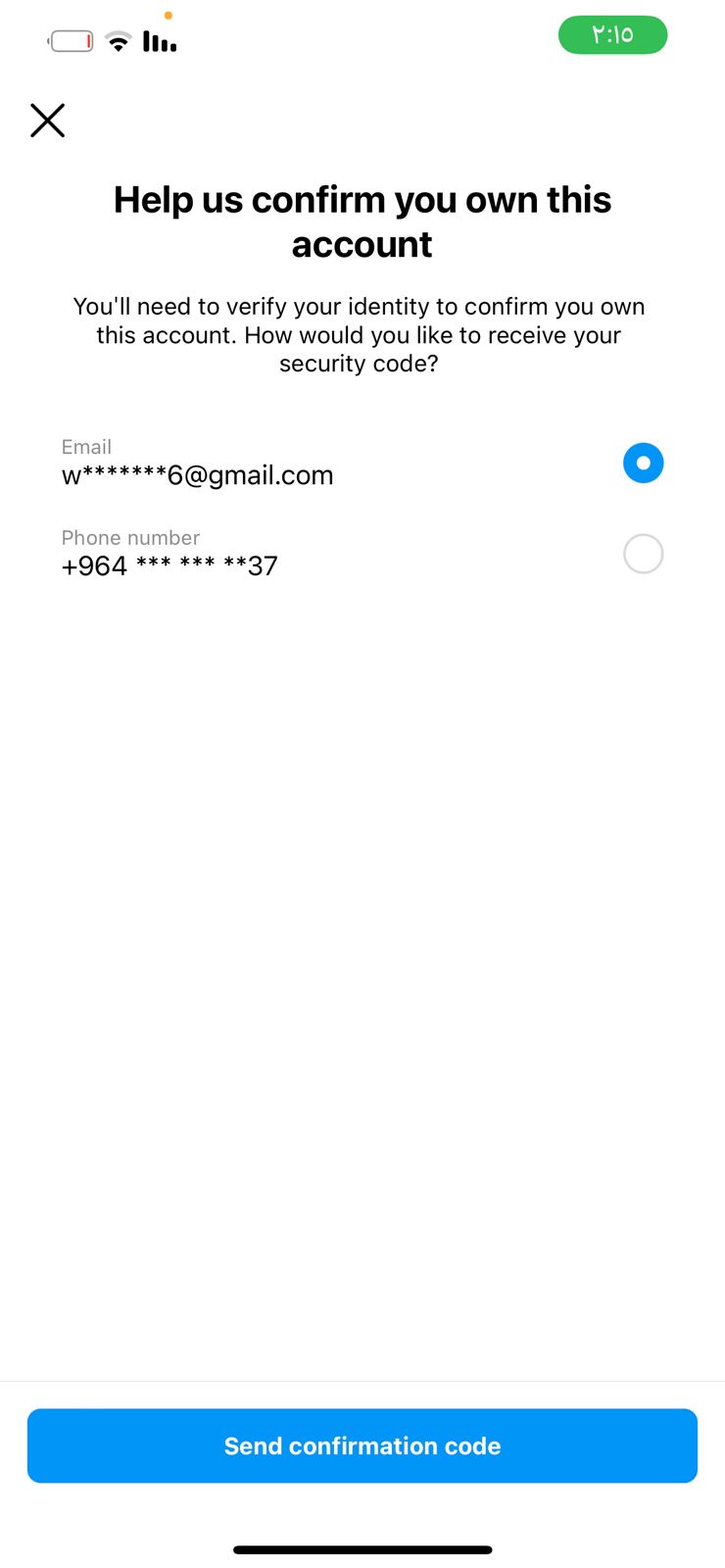Viewport: 725px width, 1568px height.
Task: Tap Send confirmation code
Action: click(x=362, y=1445)
